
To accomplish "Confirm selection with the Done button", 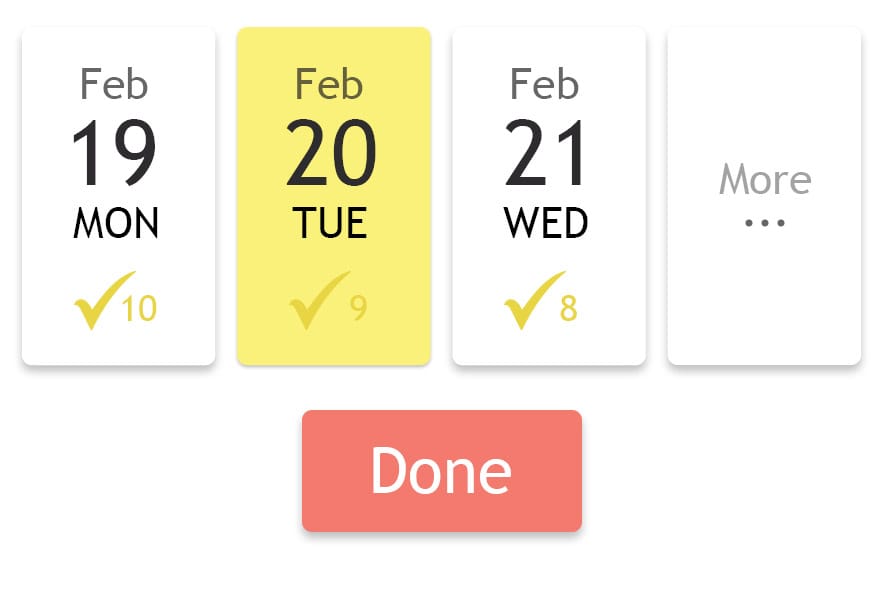I will click(441, 471).
